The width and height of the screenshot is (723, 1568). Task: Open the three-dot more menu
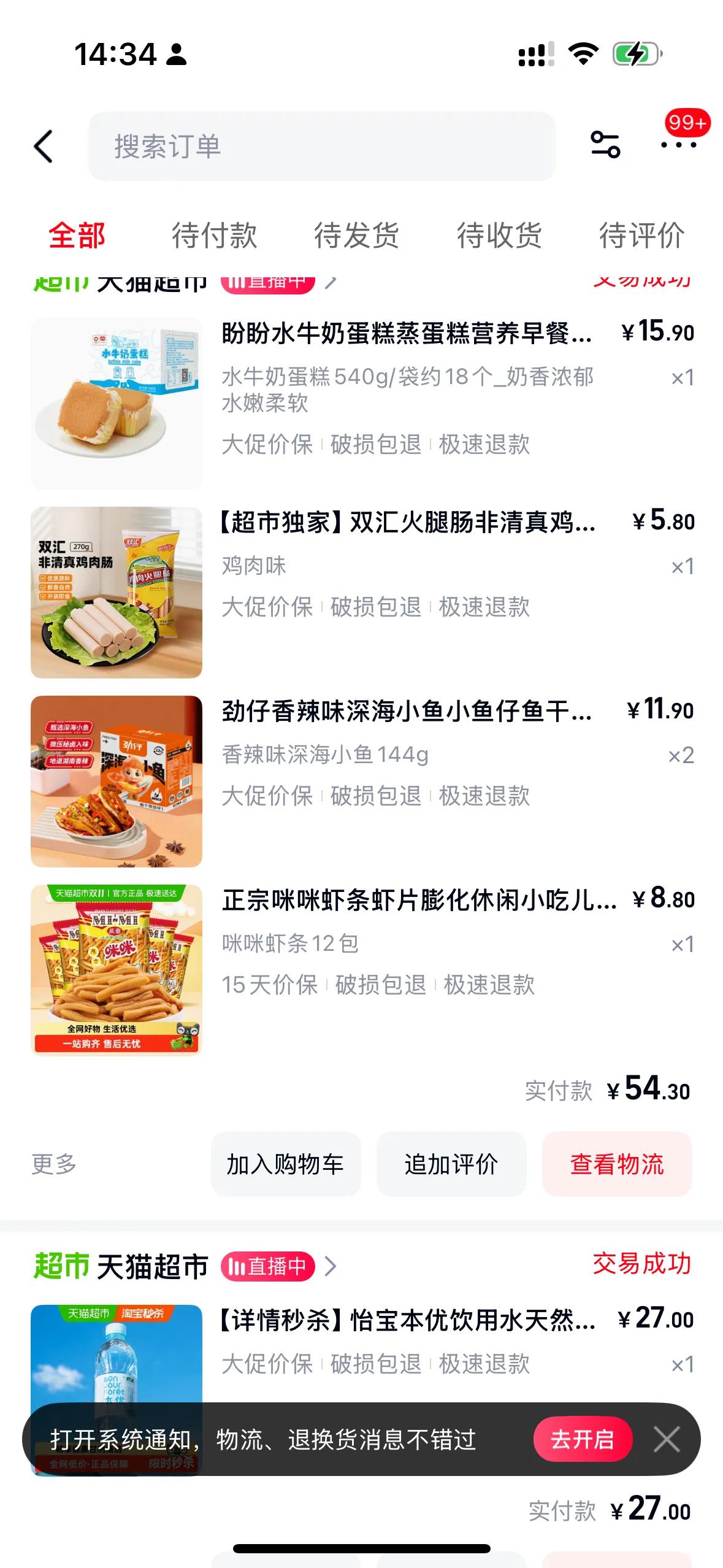[x=678, y=145]
